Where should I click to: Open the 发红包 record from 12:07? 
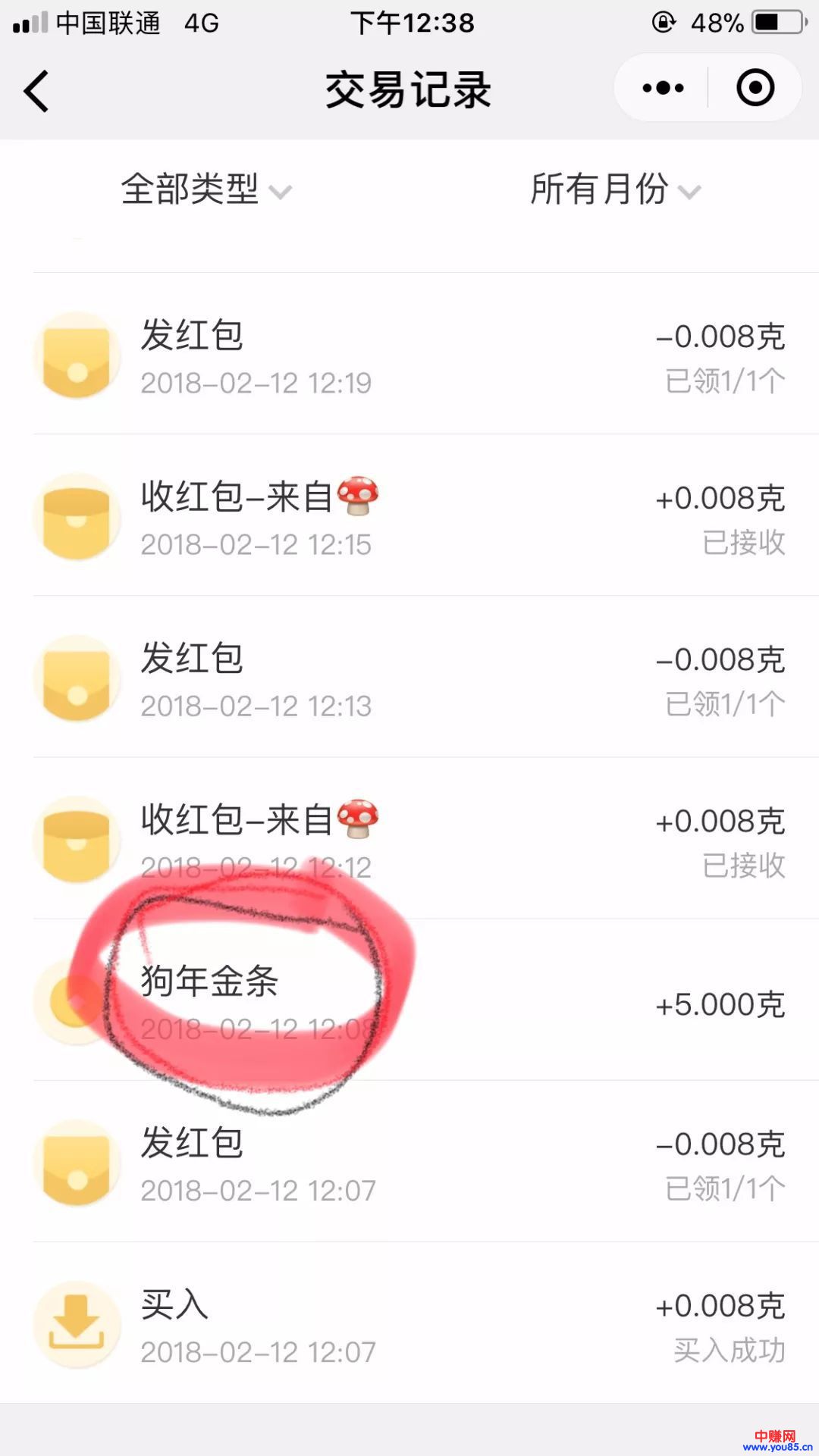tap(409, 1163)
